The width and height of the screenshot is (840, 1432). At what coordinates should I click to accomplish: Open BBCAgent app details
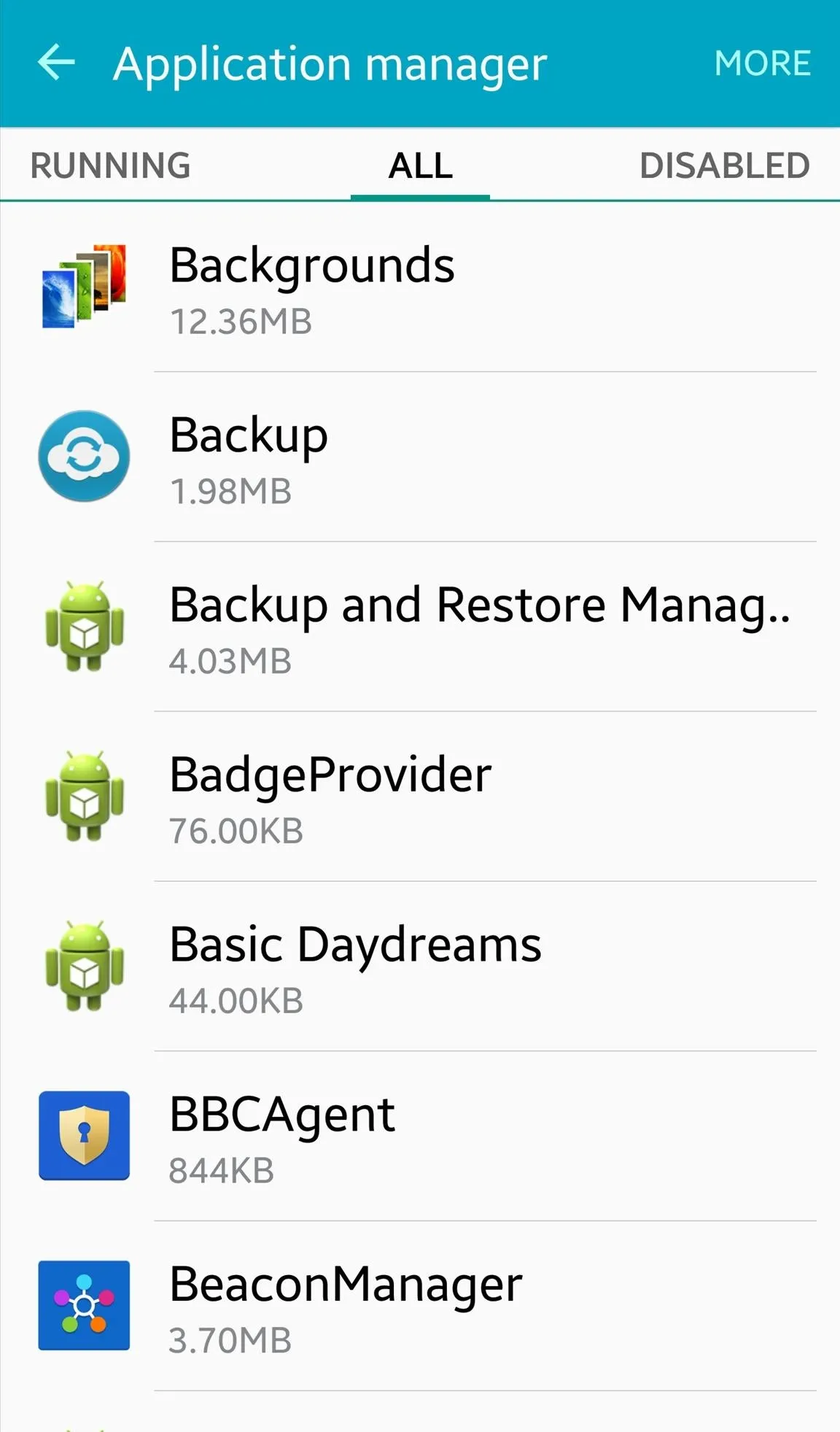(x=420, y=1137)
